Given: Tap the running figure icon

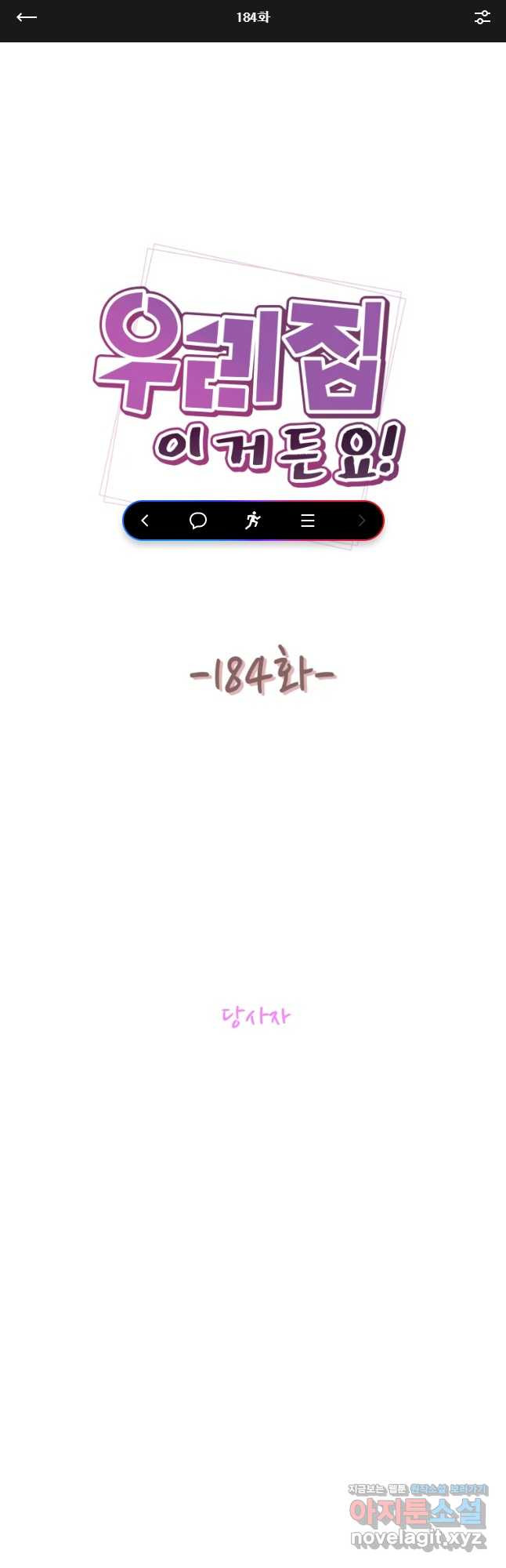Looking at the screenshot, I should pyautogui.click(x=252, y=521).
